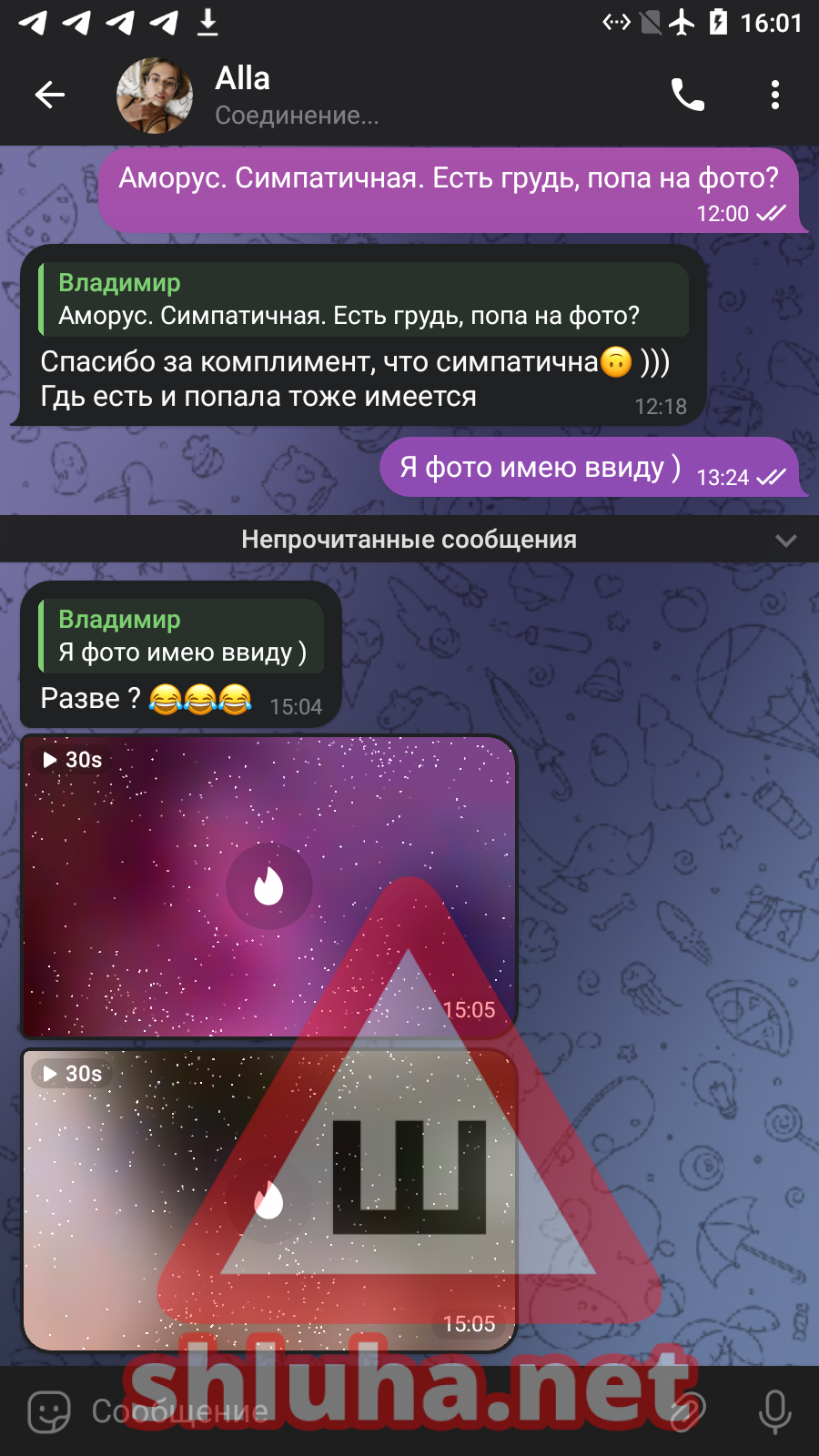This screenshot has height=1456, width=819.
Task: Open the first 30s self-destructing video at 15:05
Action: tap(268, 886)
